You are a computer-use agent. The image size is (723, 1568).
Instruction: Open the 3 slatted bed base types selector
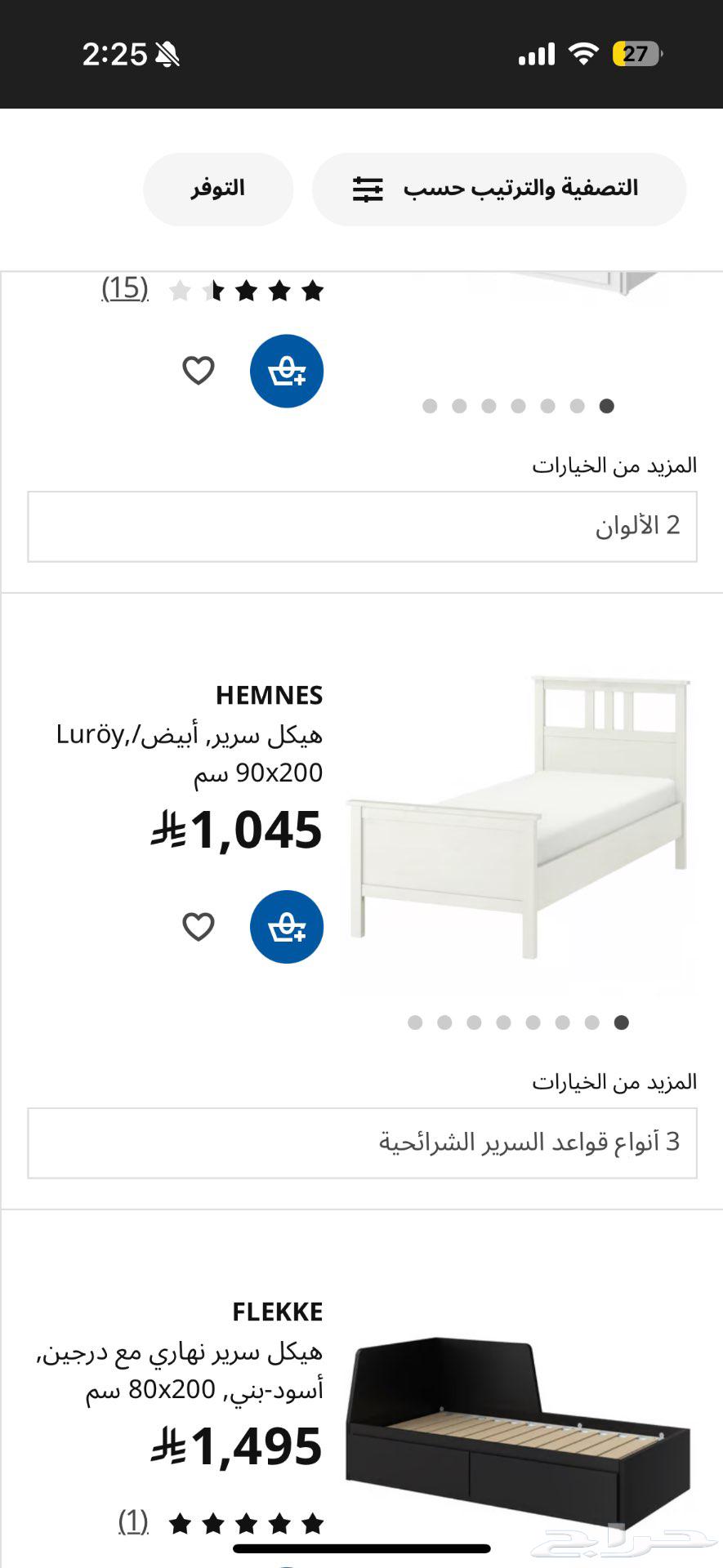pyautogui.click(x=362, y=1142)
